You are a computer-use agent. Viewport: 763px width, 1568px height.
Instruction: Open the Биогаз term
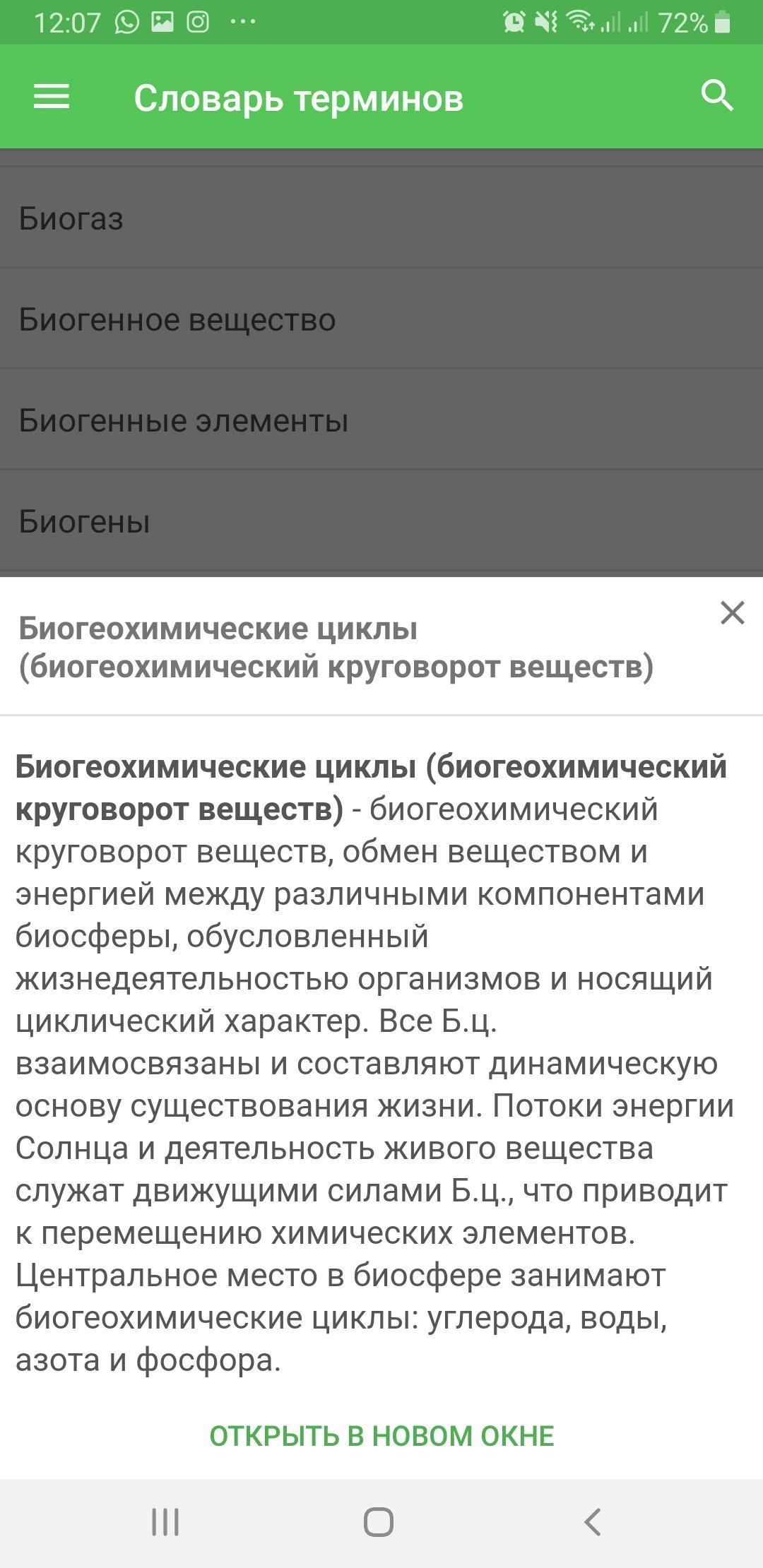(381, 218)
